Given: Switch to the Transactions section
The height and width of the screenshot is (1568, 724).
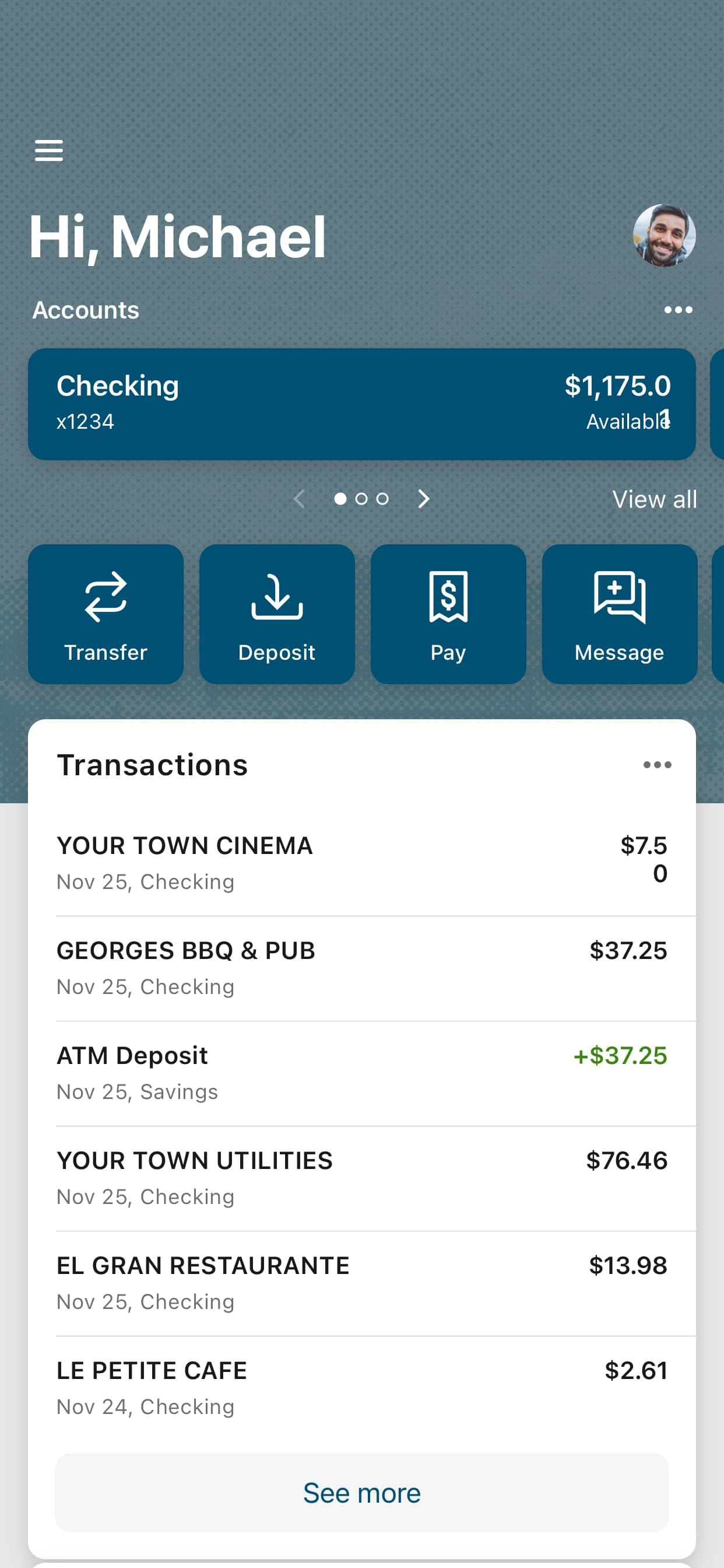Looking at the screenshot, I should (x=152, y=765).
